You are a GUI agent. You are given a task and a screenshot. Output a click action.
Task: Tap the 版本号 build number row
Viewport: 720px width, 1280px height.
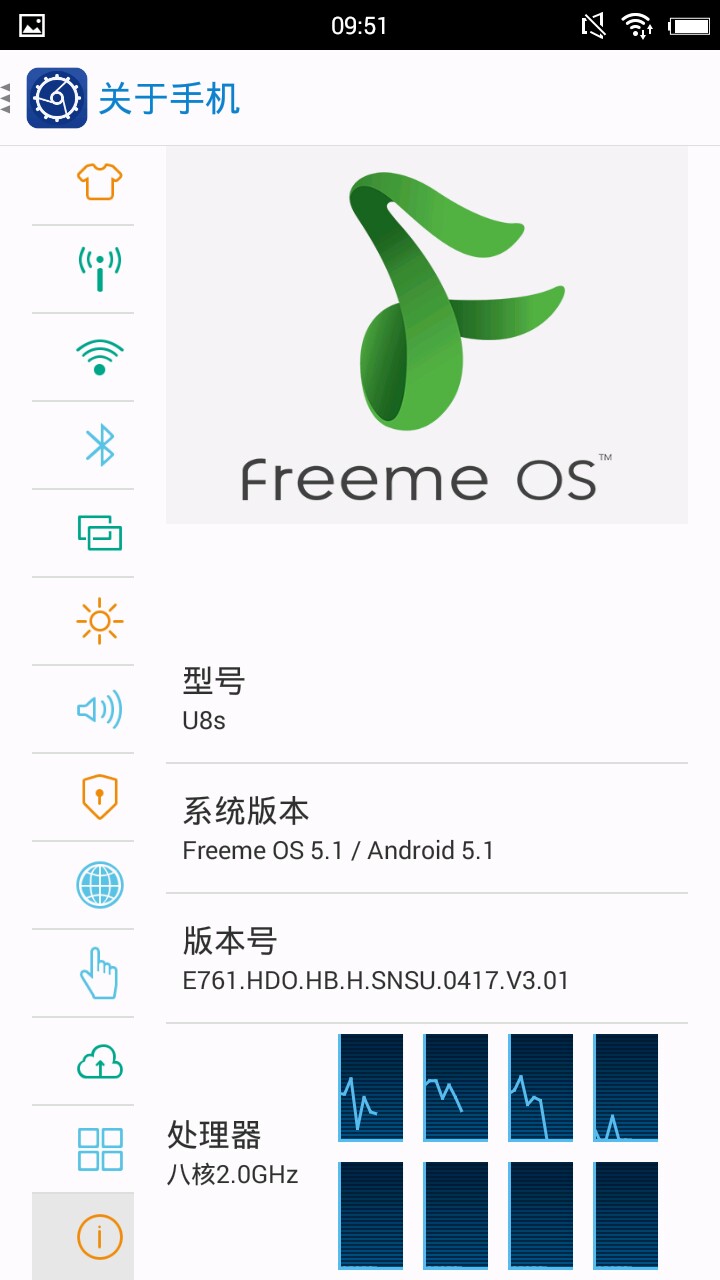(426, 959)
